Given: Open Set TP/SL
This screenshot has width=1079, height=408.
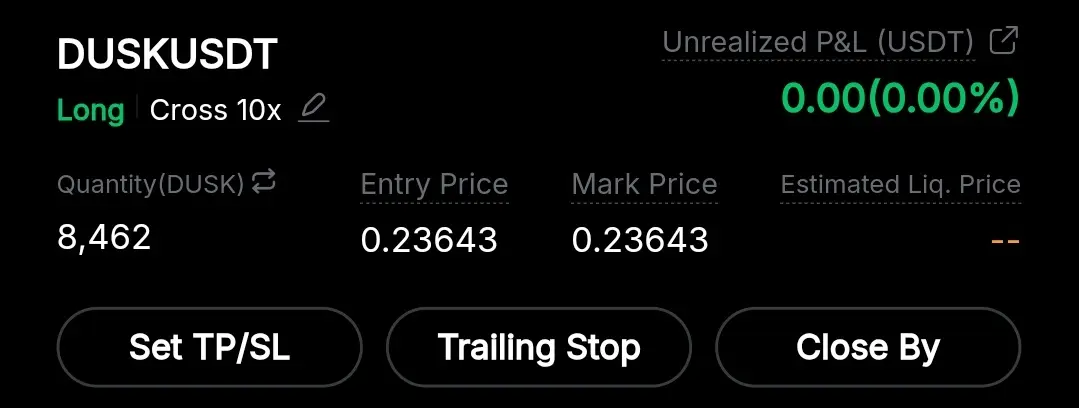Looking at the screenshot, I should [209, 347].
